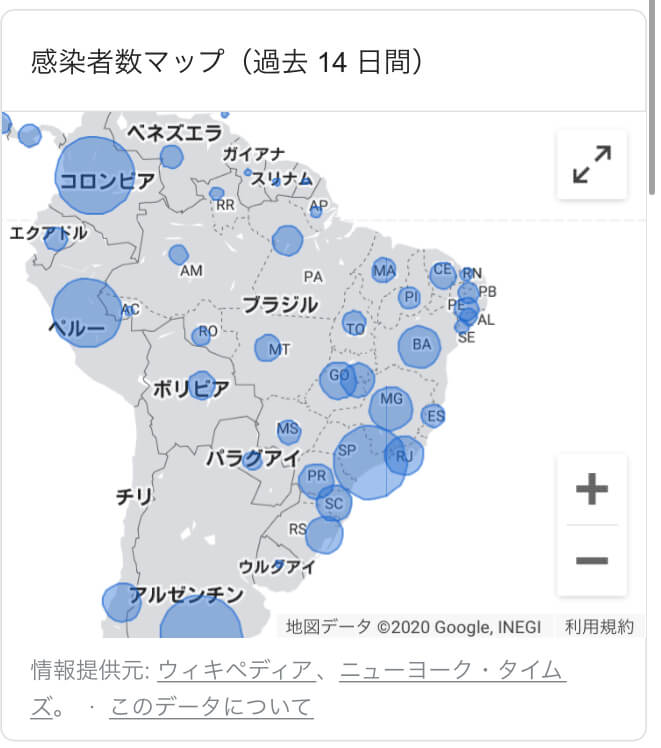Open the ウィキペディア source link
This screenshot has height=748, width=661.
[237, 670]
